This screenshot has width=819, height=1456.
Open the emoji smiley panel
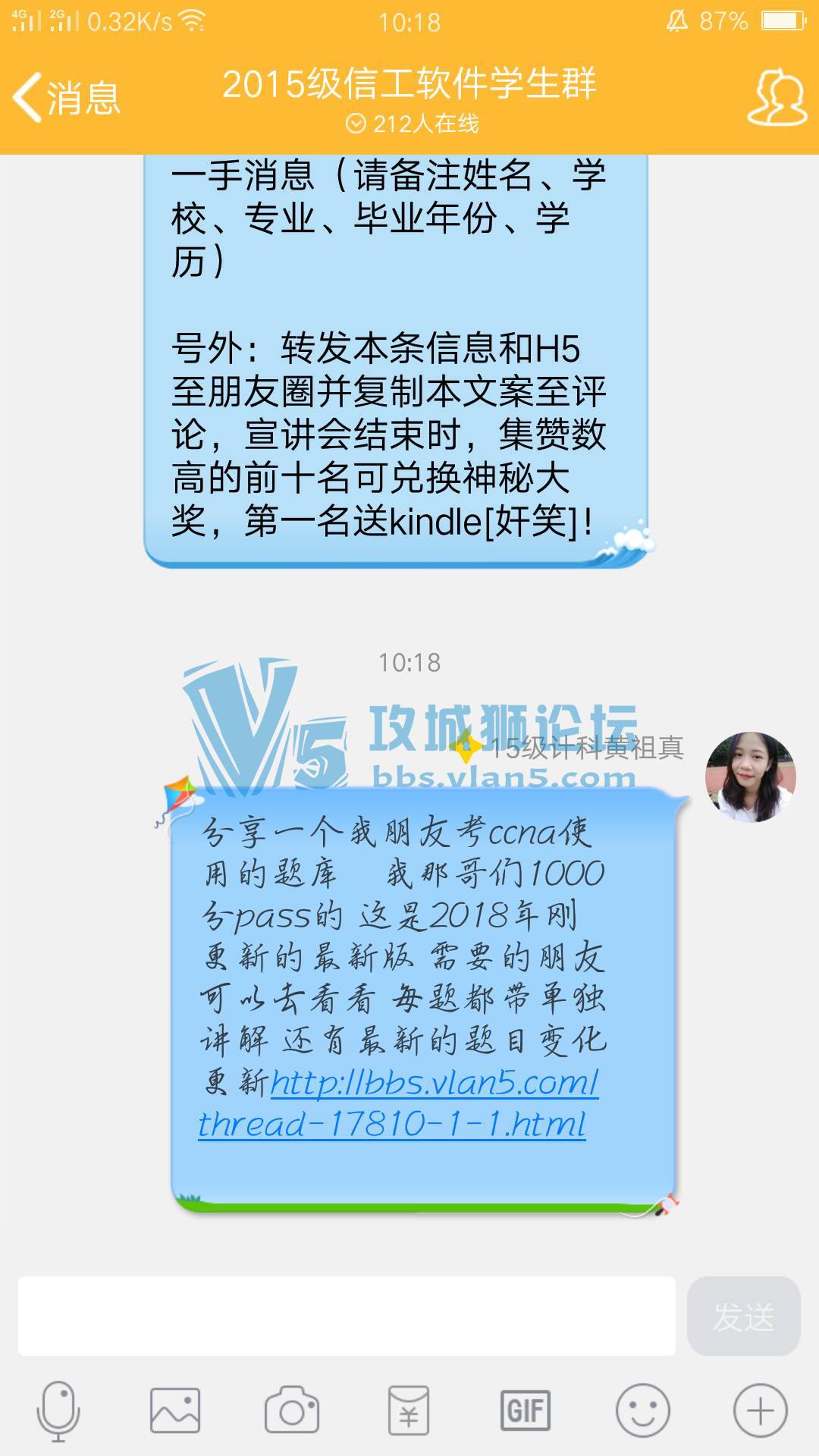[x=642, y=1410]
